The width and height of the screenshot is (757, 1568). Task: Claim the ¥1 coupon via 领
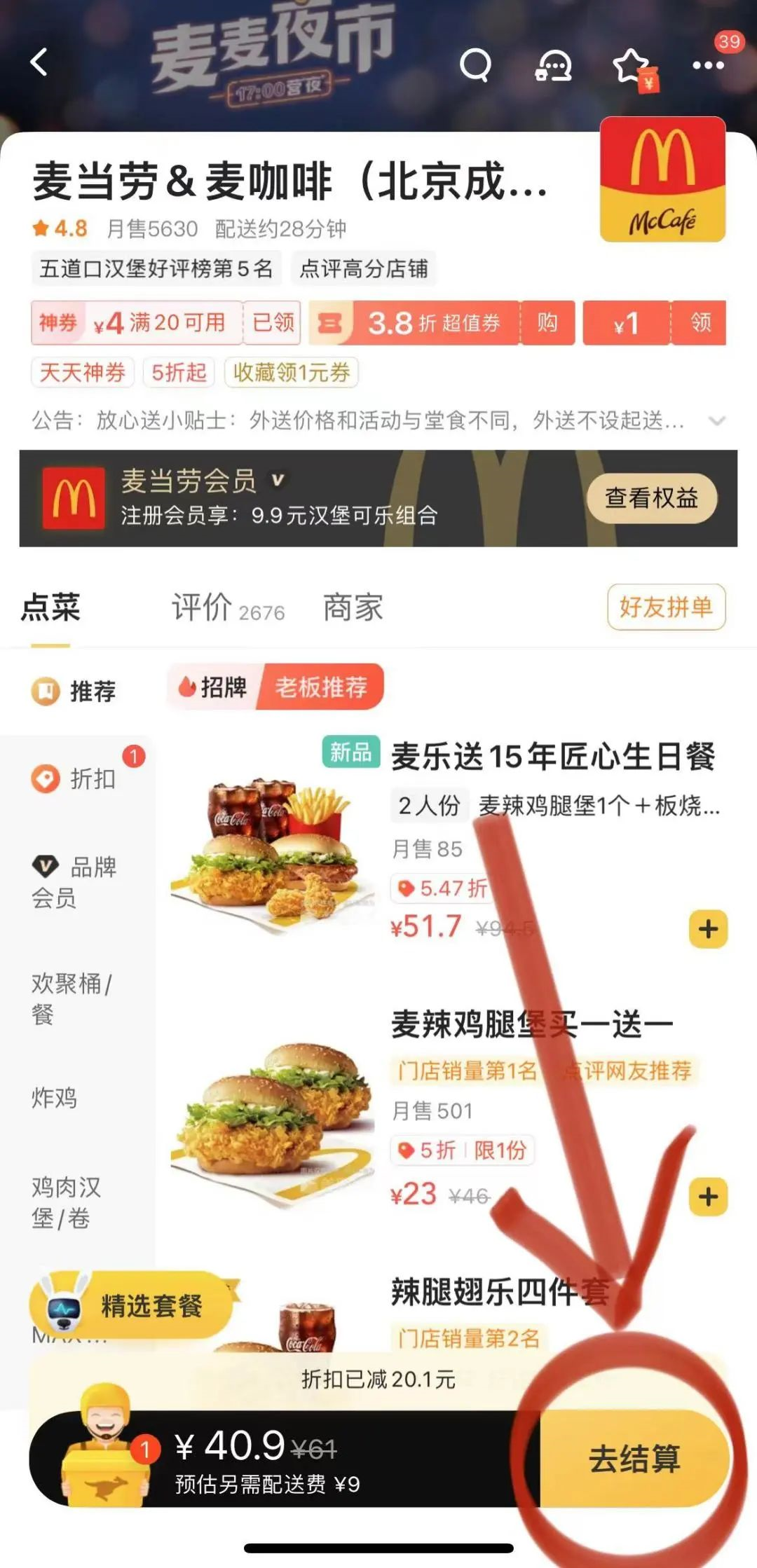[x=700, y=323]
